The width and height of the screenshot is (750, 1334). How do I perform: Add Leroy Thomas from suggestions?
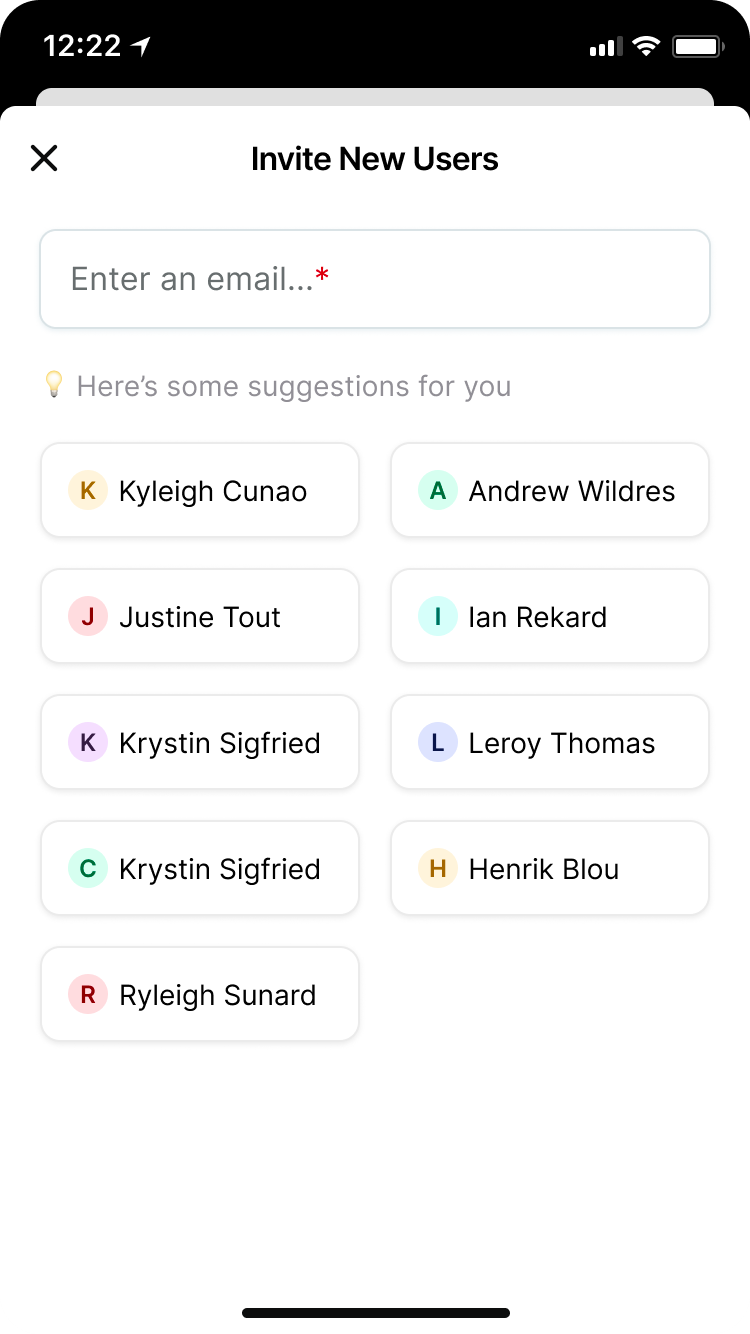click(550, 742)
